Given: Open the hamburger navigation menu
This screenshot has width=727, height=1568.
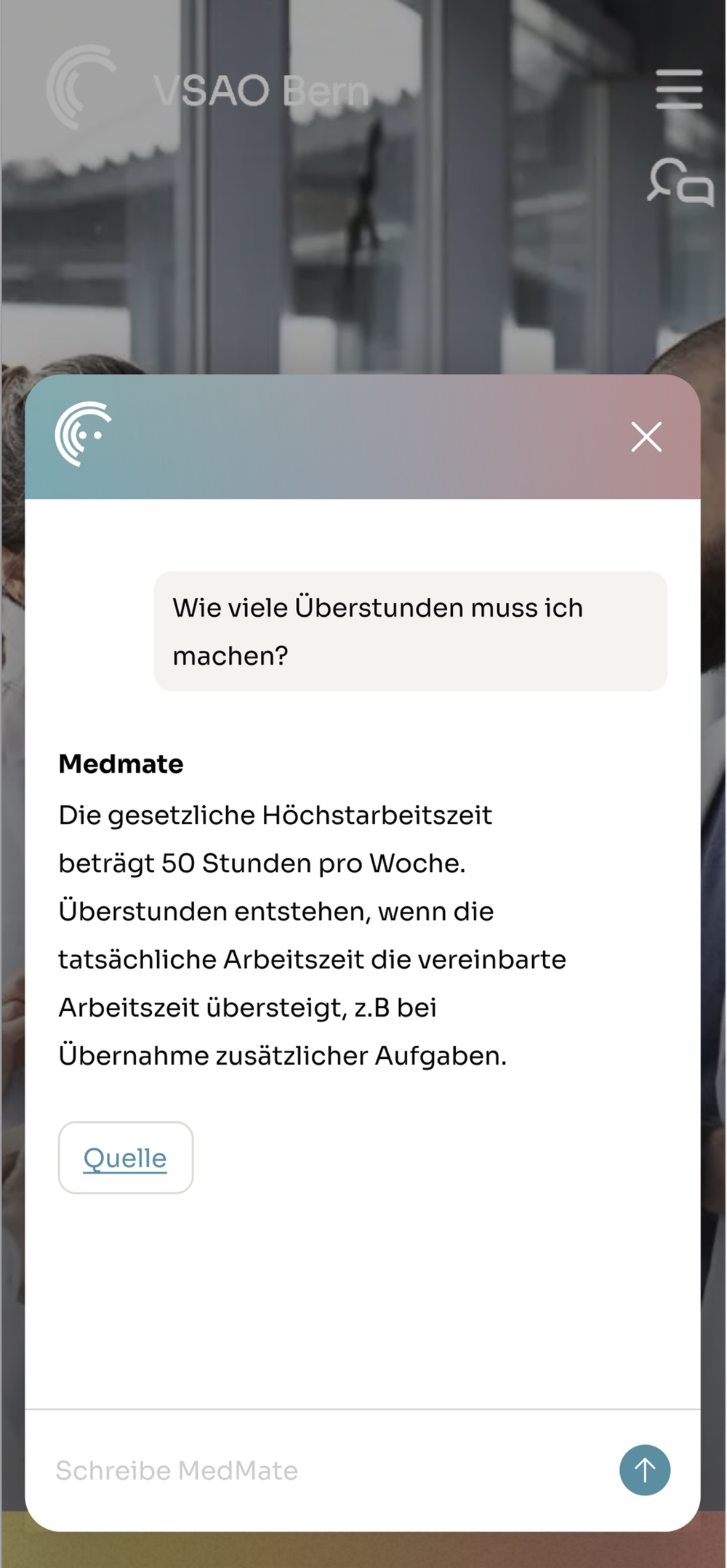Looking at the screenshot, I should [x=679, y=89].
